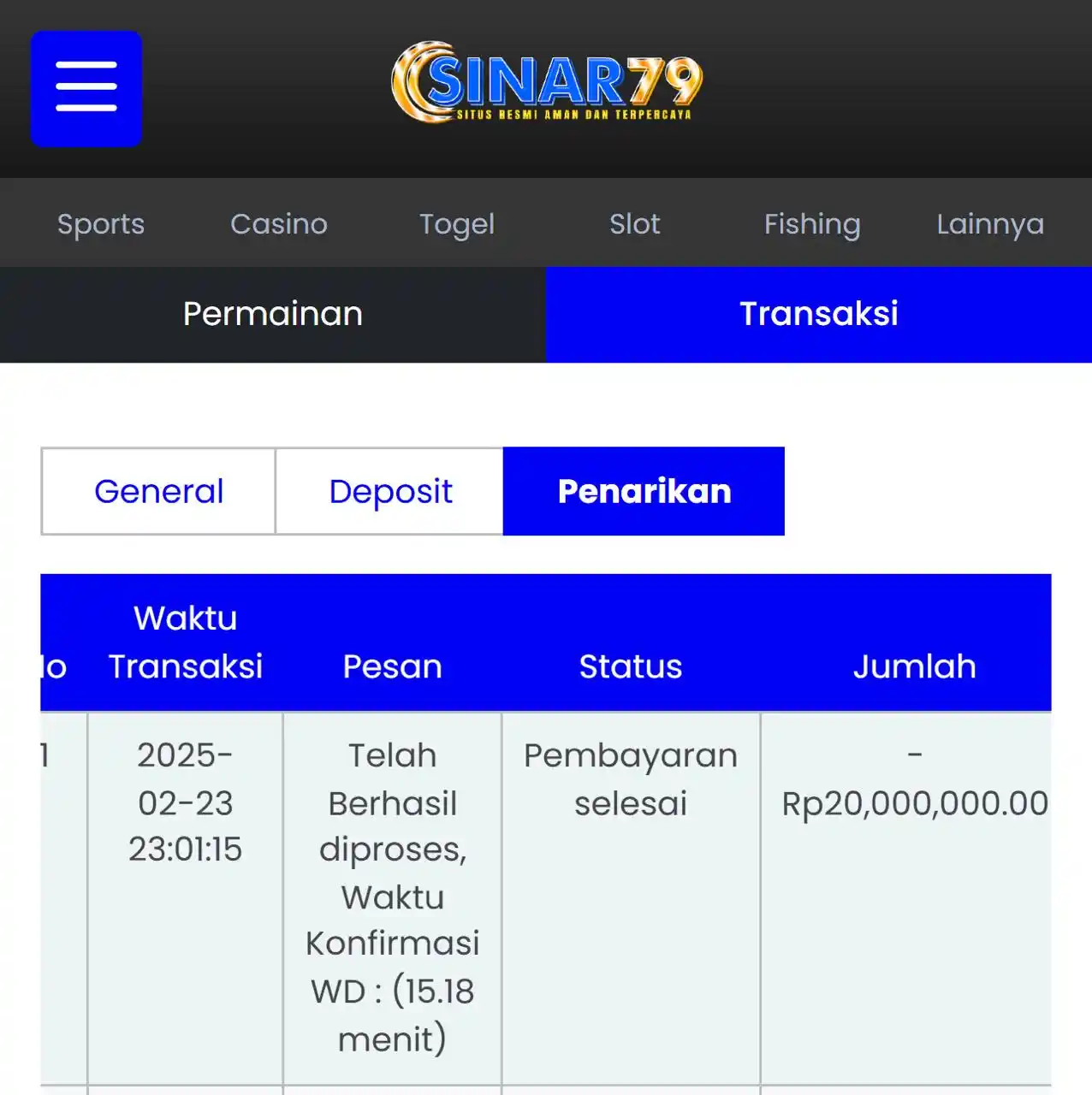View the Deposit history
1092x1095 pixels.
click(390, 491)
